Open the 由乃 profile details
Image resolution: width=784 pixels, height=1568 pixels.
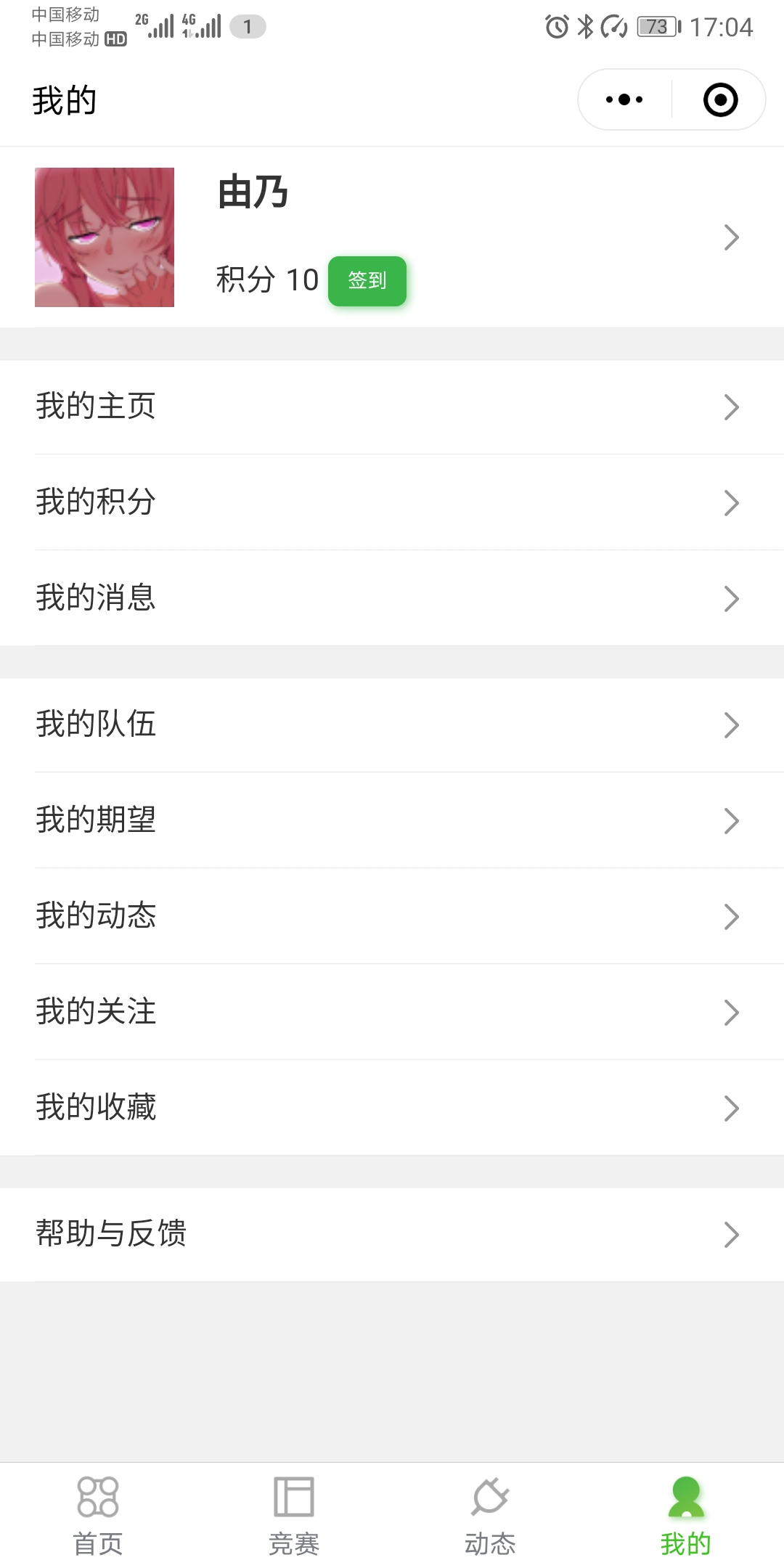click(x=730, y=237)
